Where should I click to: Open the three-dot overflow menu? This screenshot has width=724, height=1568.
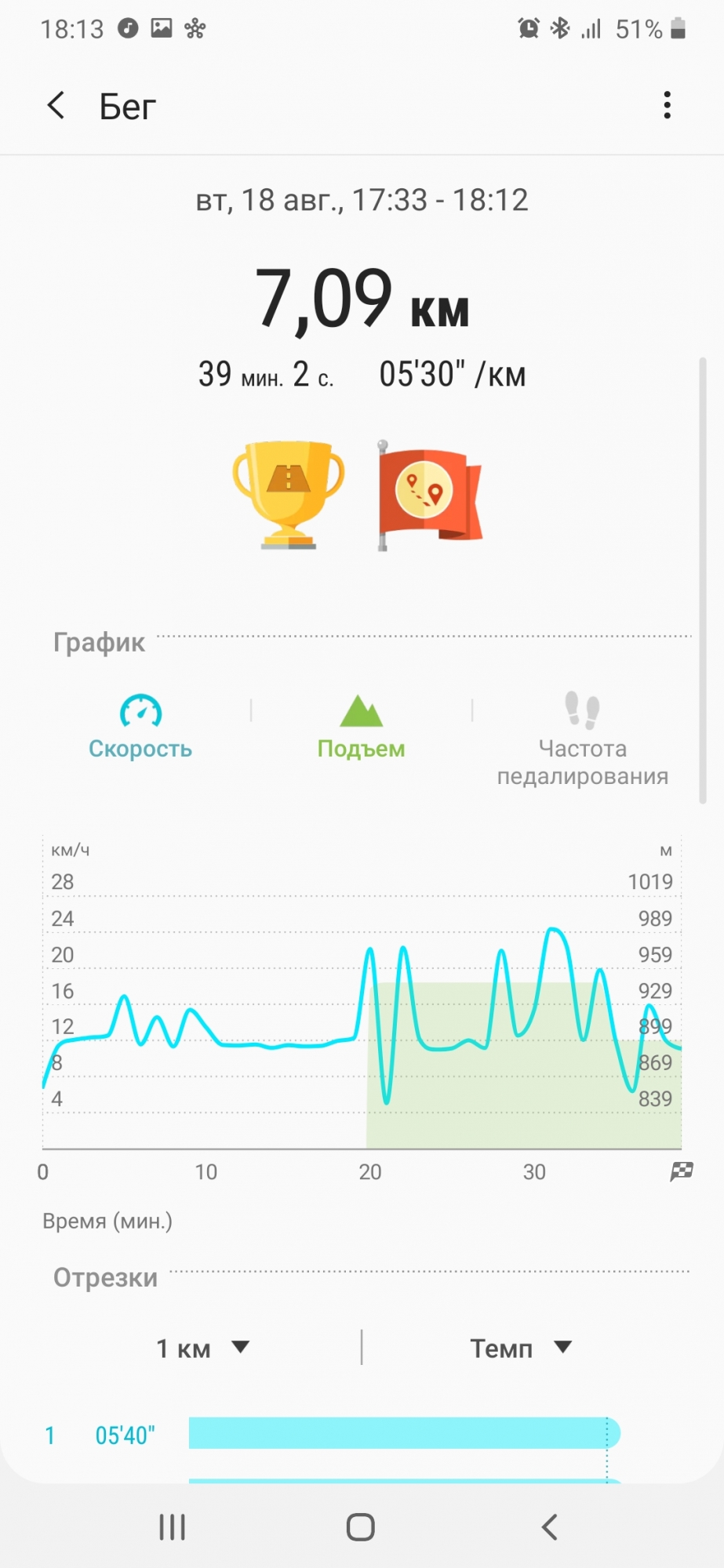[x=667, y=105]
